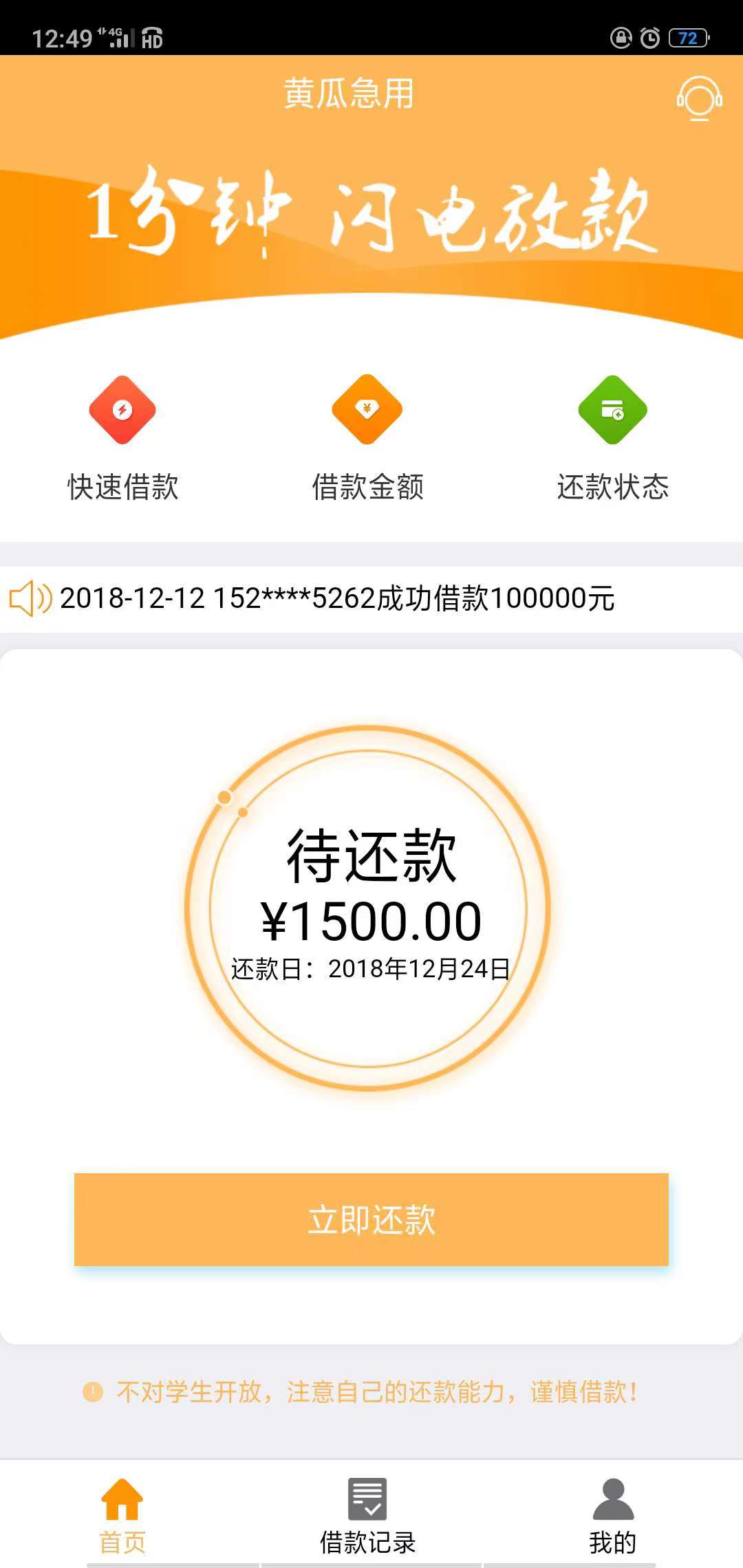The image size is (743, 1568).
Task: Tap the 快速借款 quick loan shortcut
Action: [x=122, y=440]
